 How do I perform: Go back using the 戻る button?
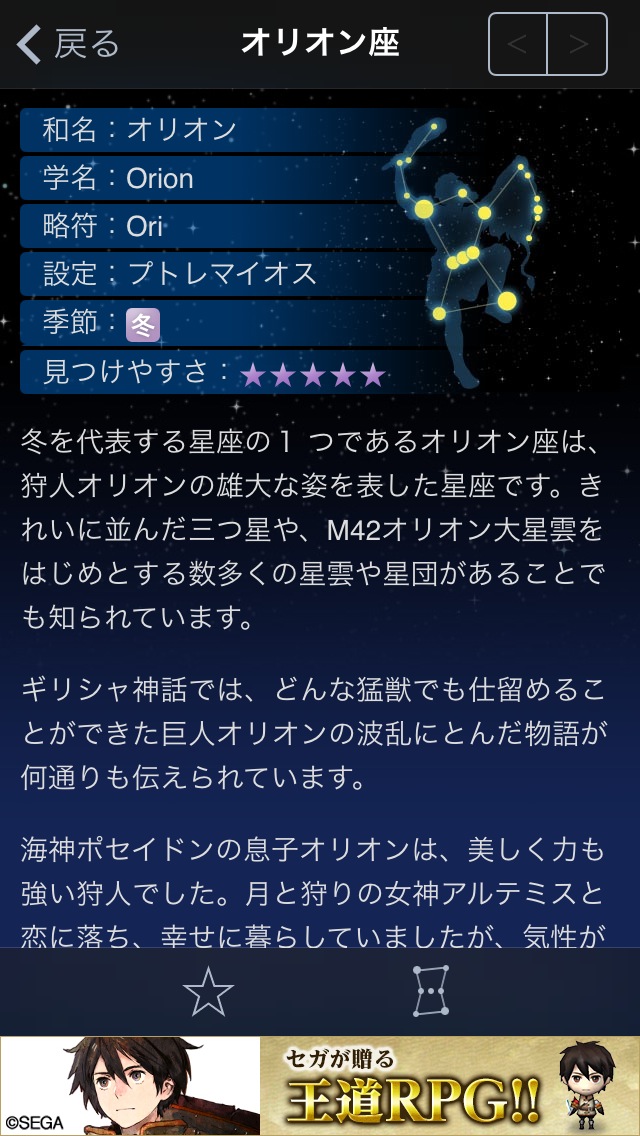tap(70, 45)
